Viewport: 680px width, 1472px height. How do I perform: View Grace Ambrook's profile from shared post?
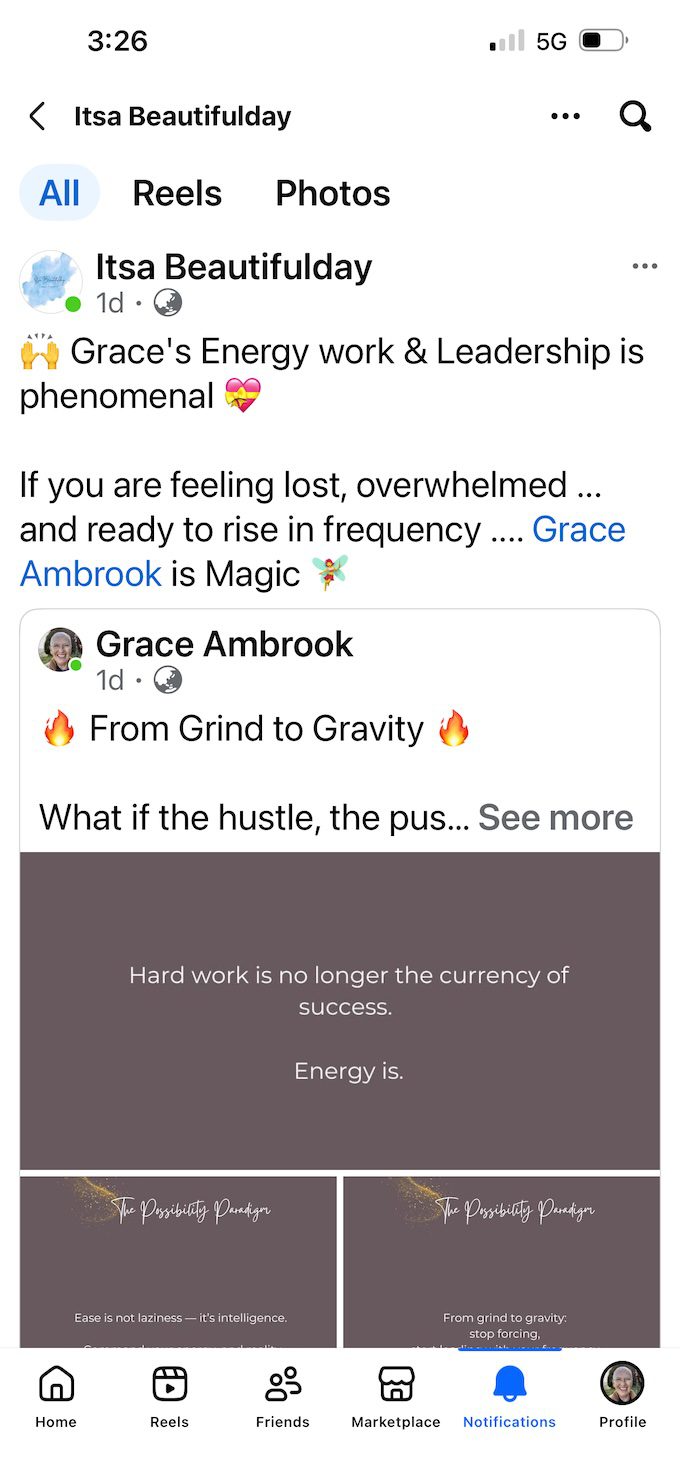point(224,645)
